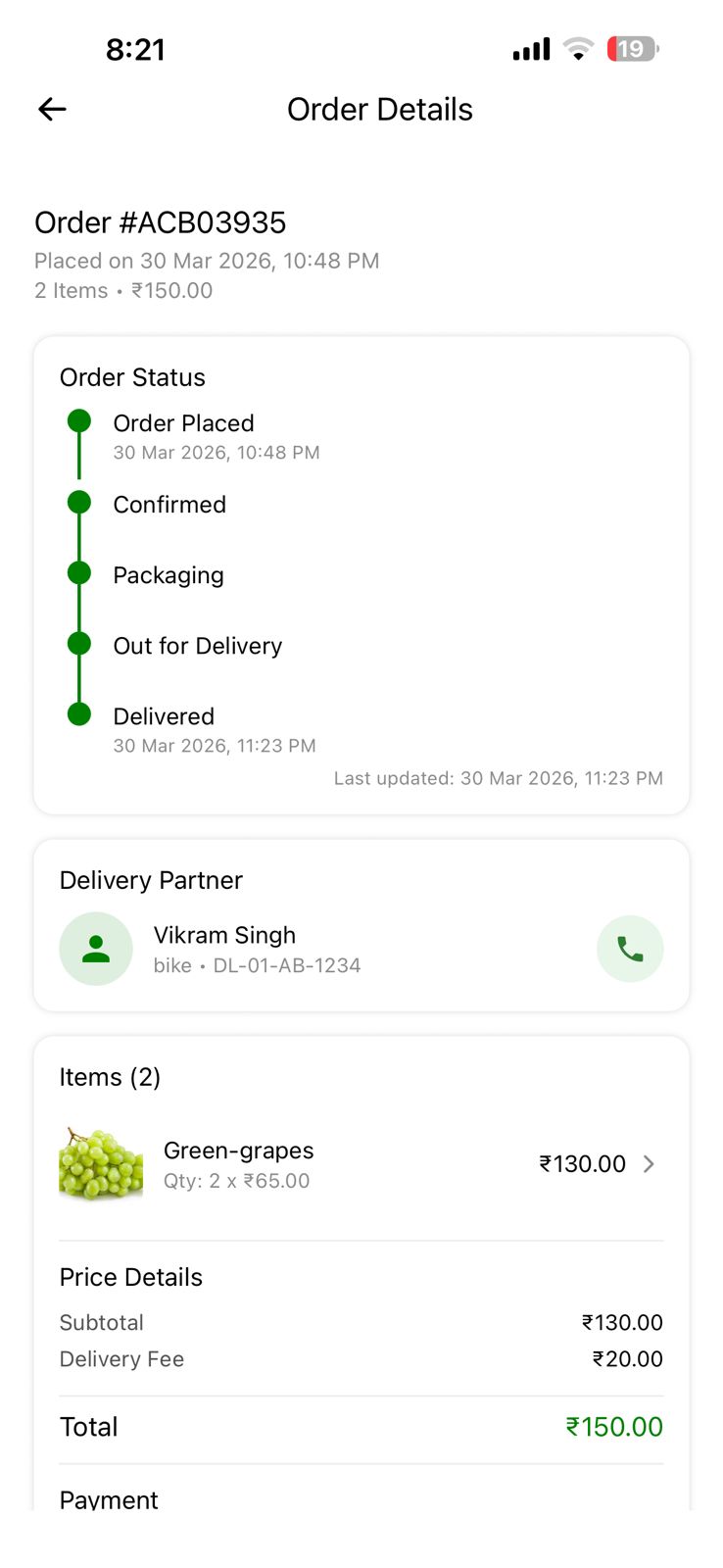Expand the Green-grapes item details chevron

(x=648, y=1163)
